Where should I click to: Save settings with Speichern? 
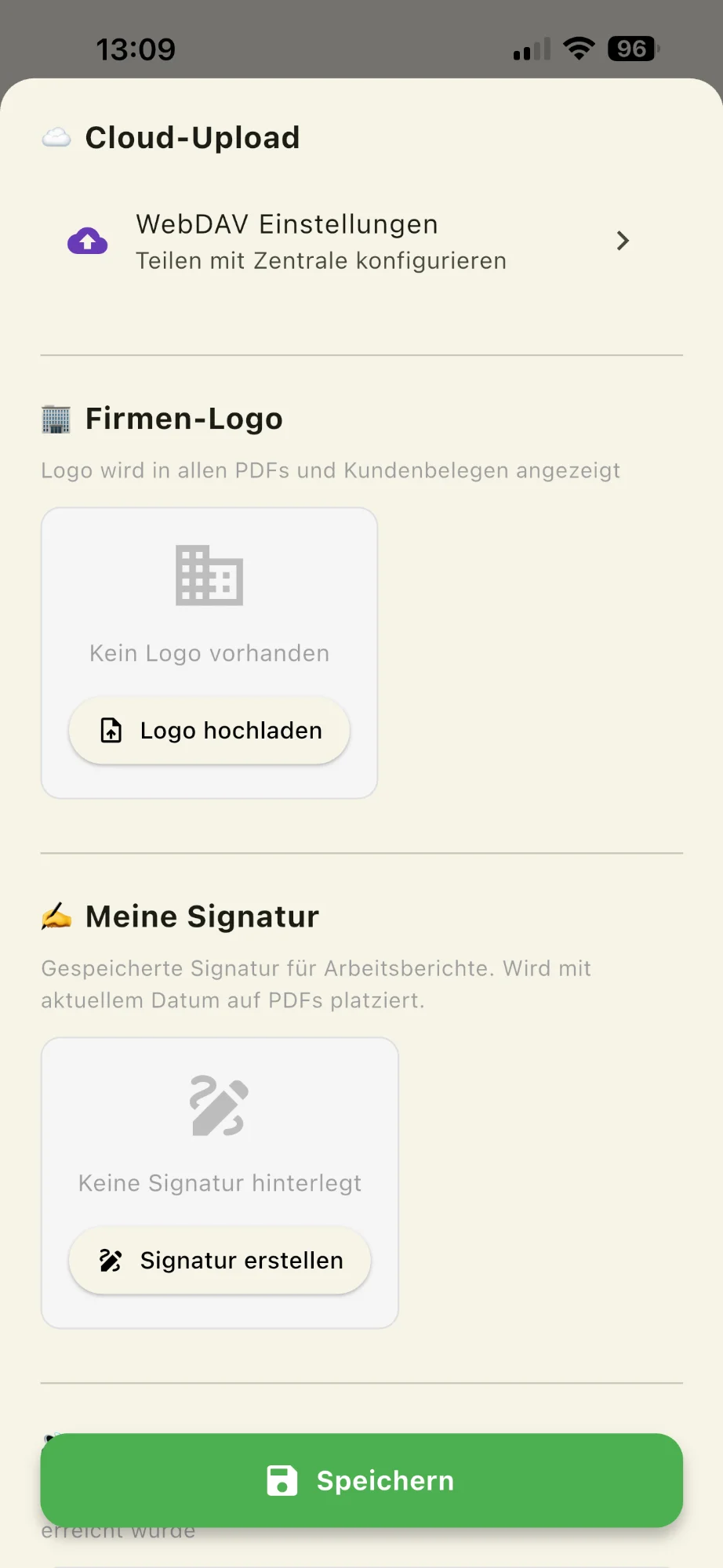pyautogui.click(x=361, y=1480)
